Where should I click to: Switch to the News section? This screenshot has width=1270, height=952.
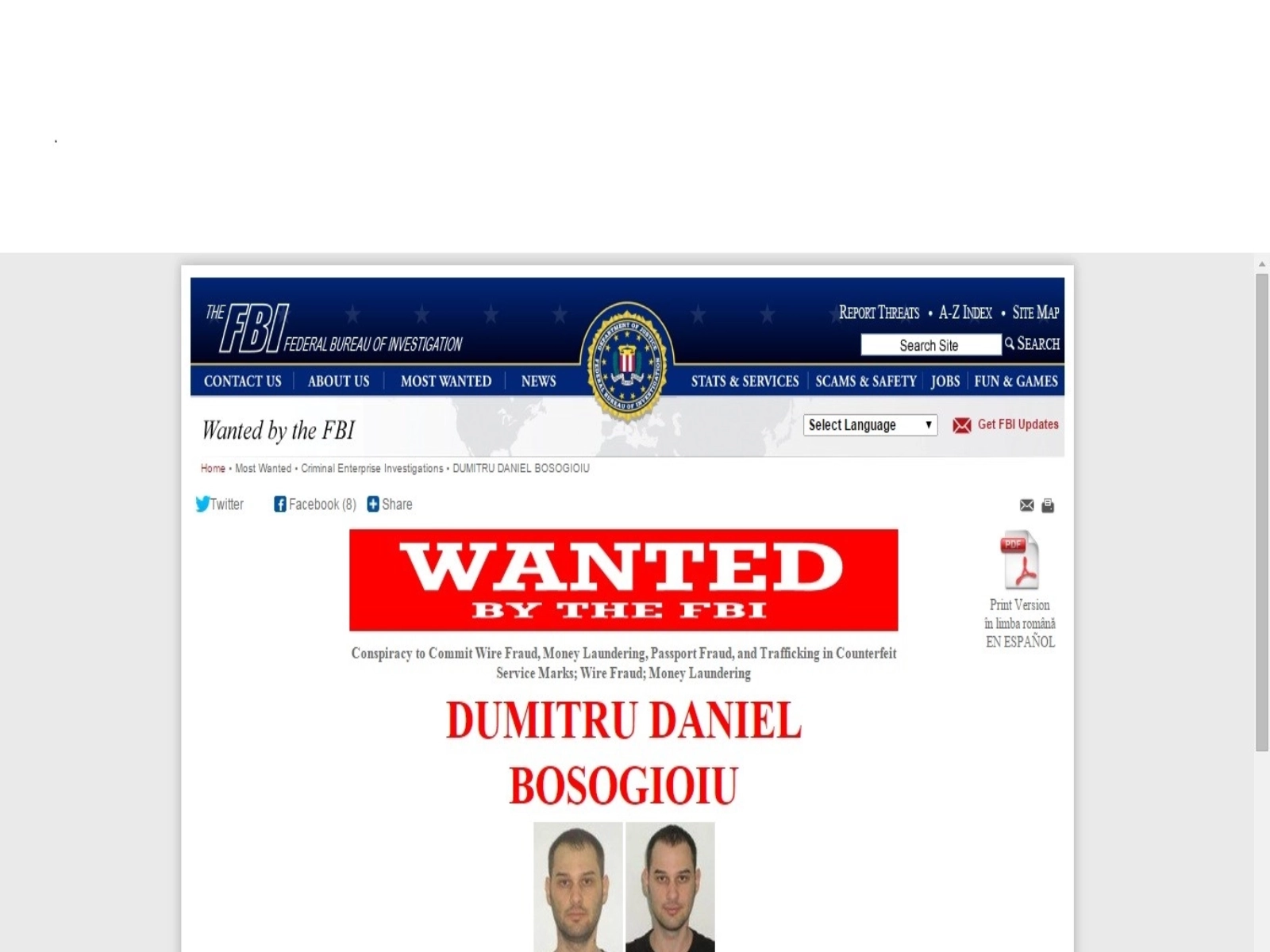pos(538,382)
